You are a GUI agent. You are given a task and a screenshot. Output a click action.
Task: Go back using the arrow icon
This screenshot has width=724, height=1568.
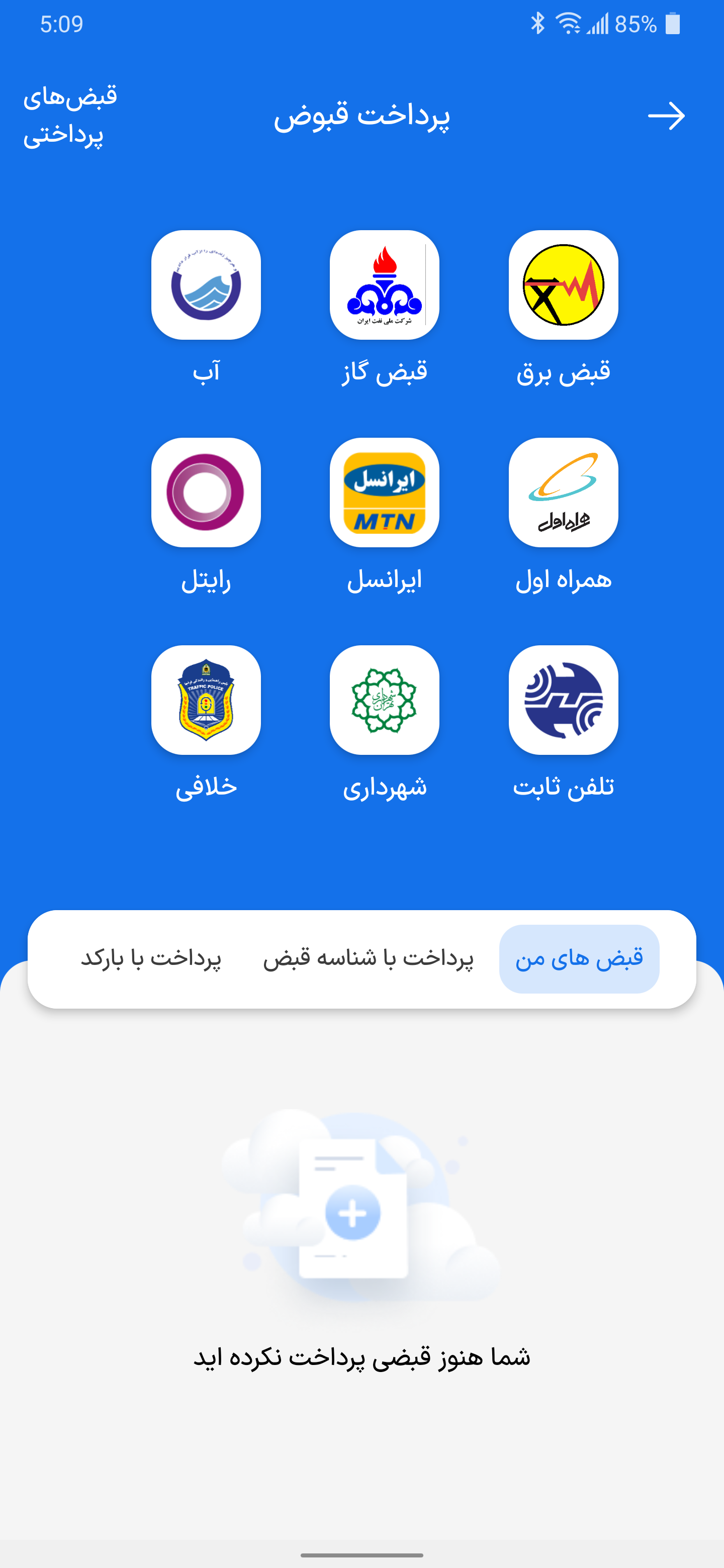(666, 116)
